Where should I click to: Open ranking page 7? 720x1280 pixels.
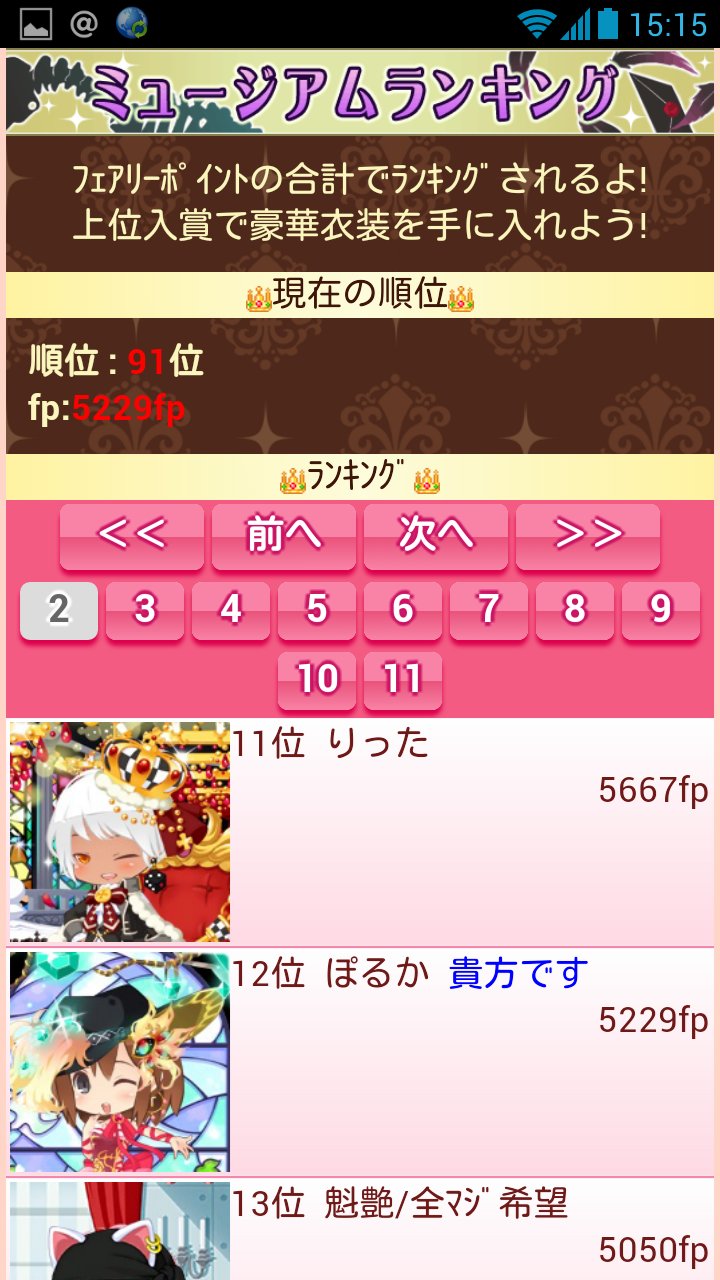tap(489, 609)
